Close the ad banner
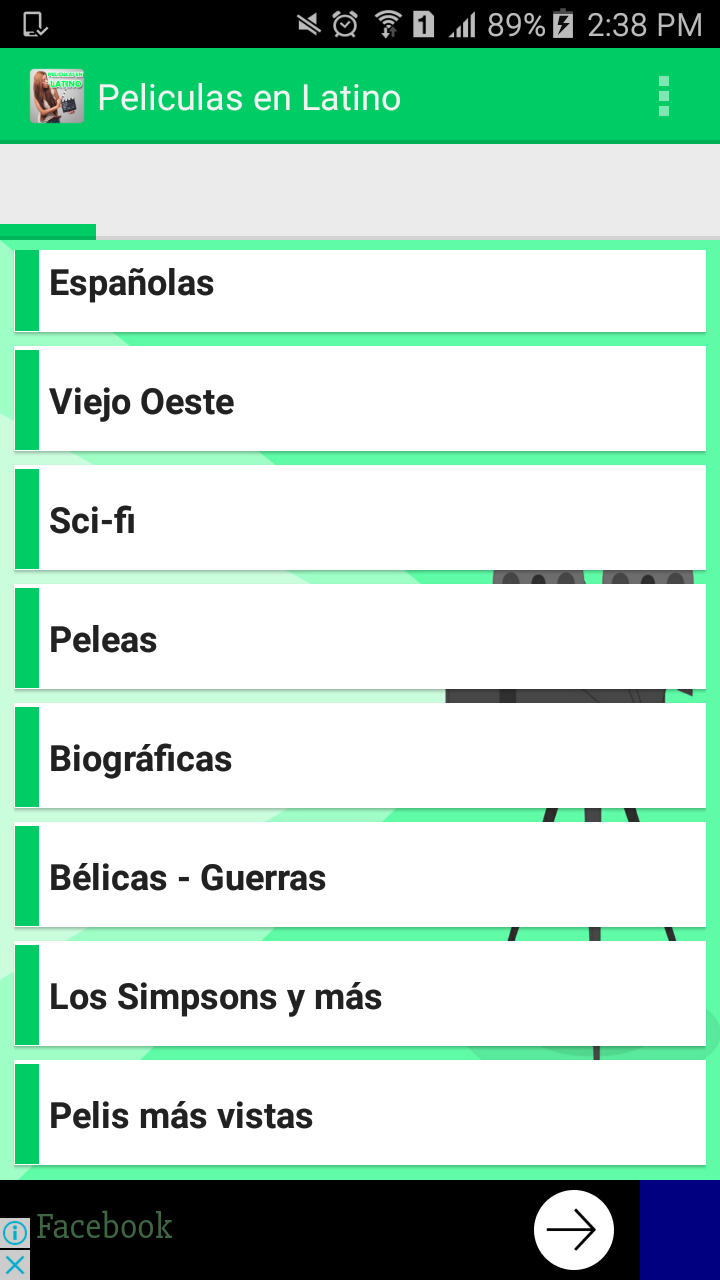 click(x=15, y=1265)
